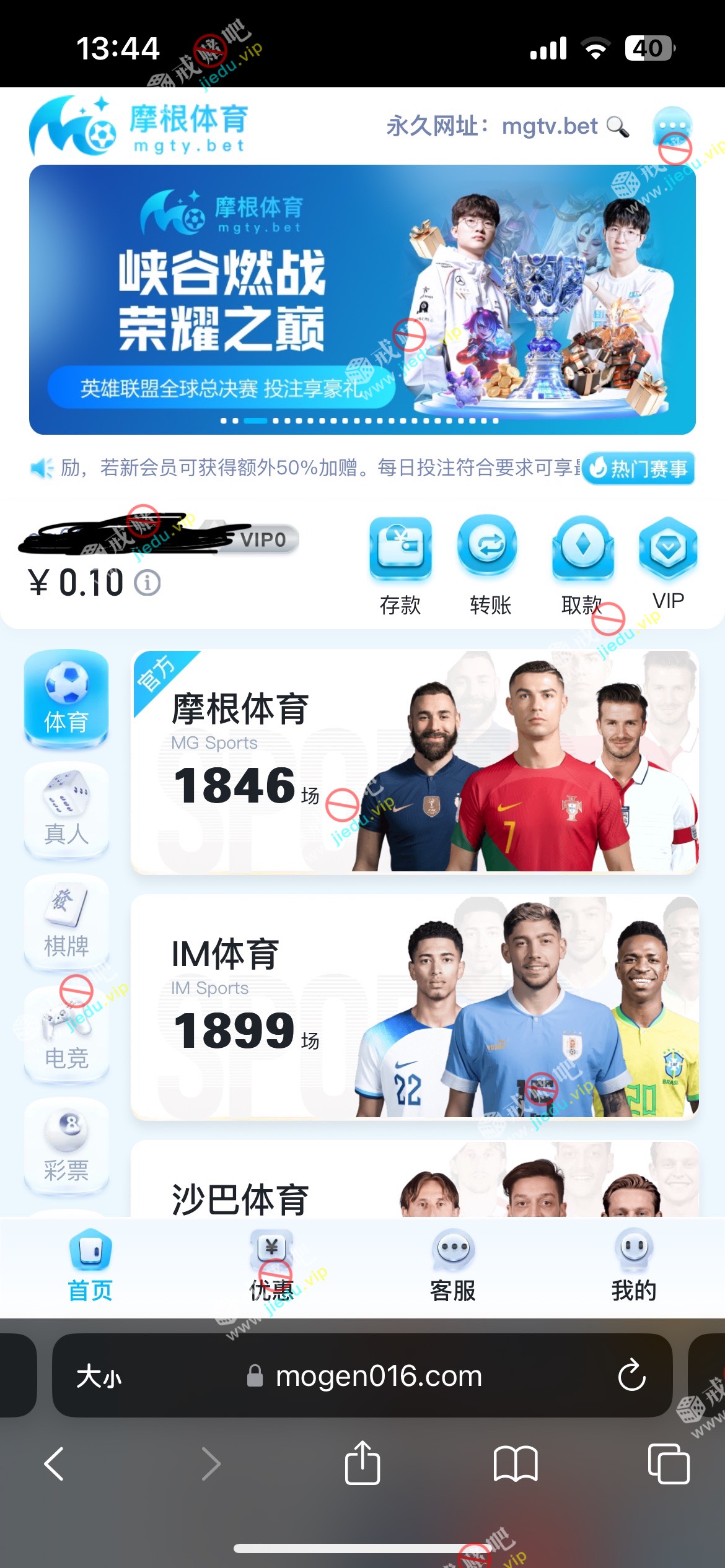Screen dimensions: 725x1568
Task: Show balance info next to ¥0.10
Action: pos(147,583)
